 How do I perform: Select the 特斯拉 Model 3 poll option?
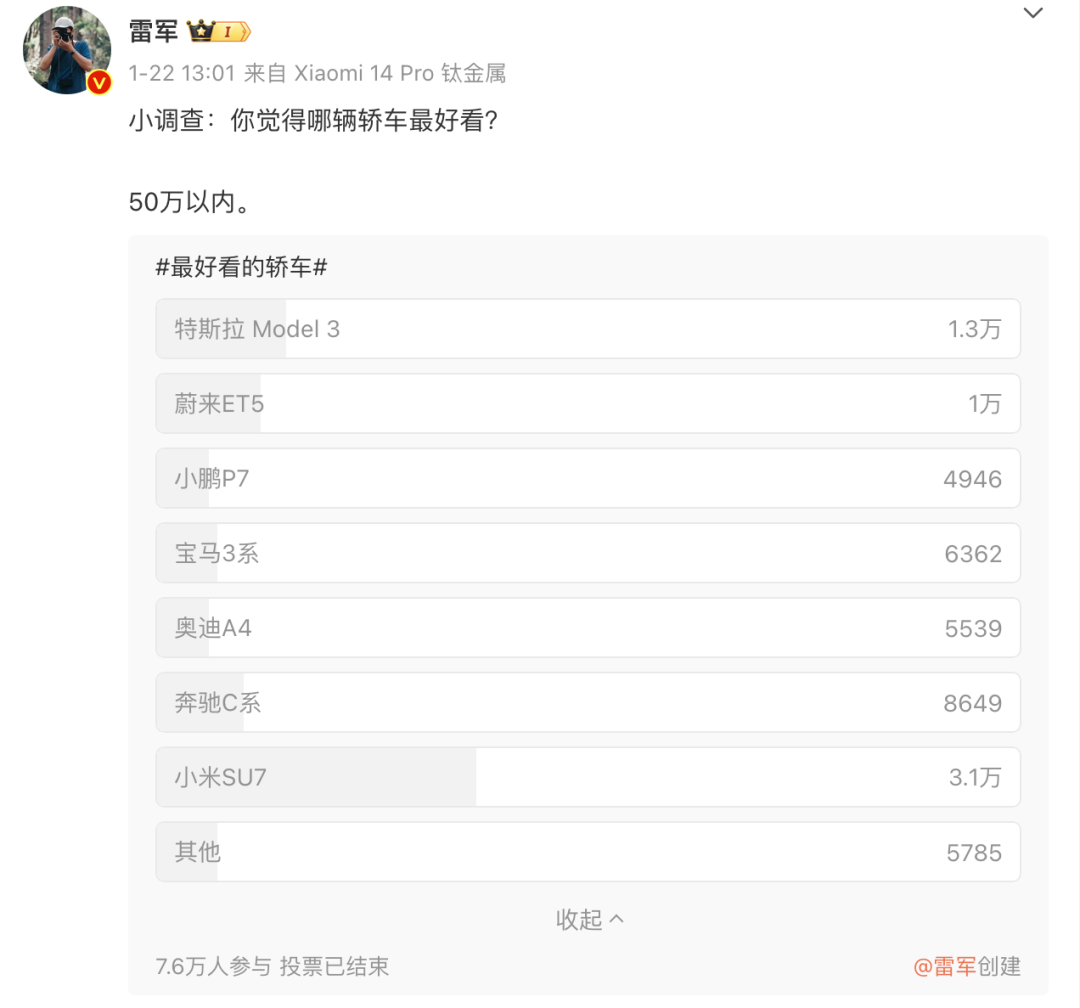(x=588, y=329)
